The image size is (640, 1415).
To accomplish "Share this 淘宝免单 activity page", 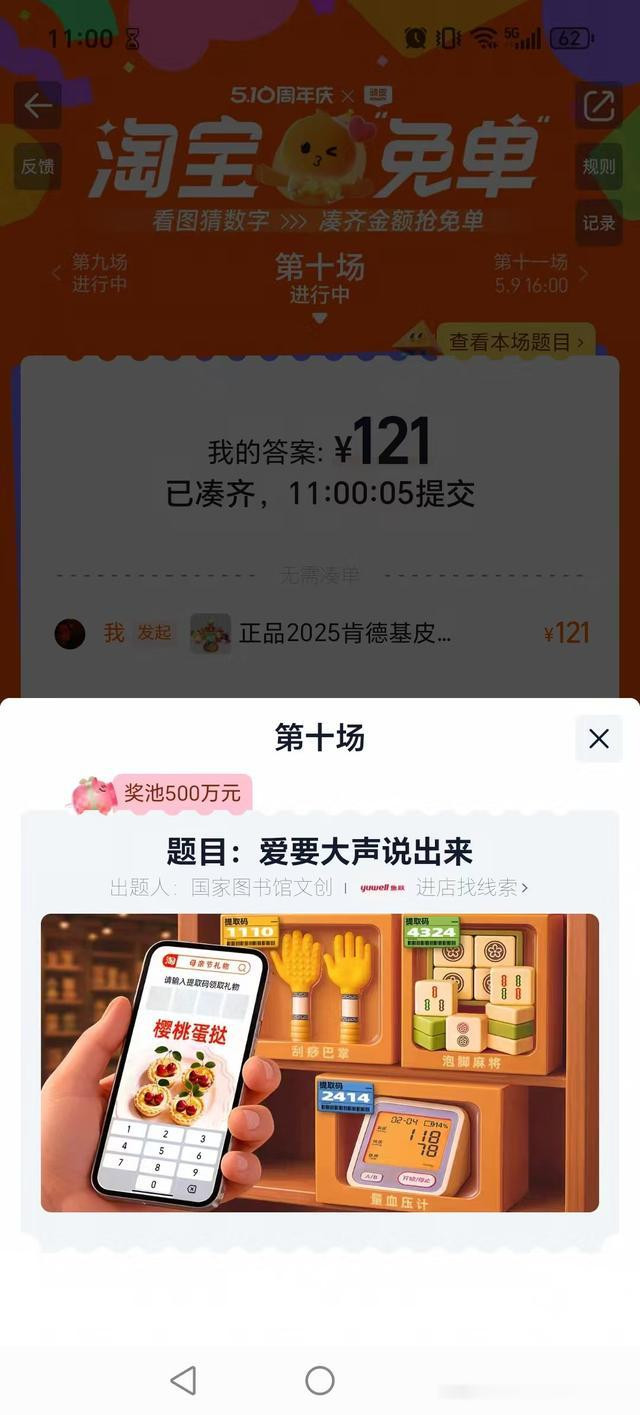I will 599,105.
